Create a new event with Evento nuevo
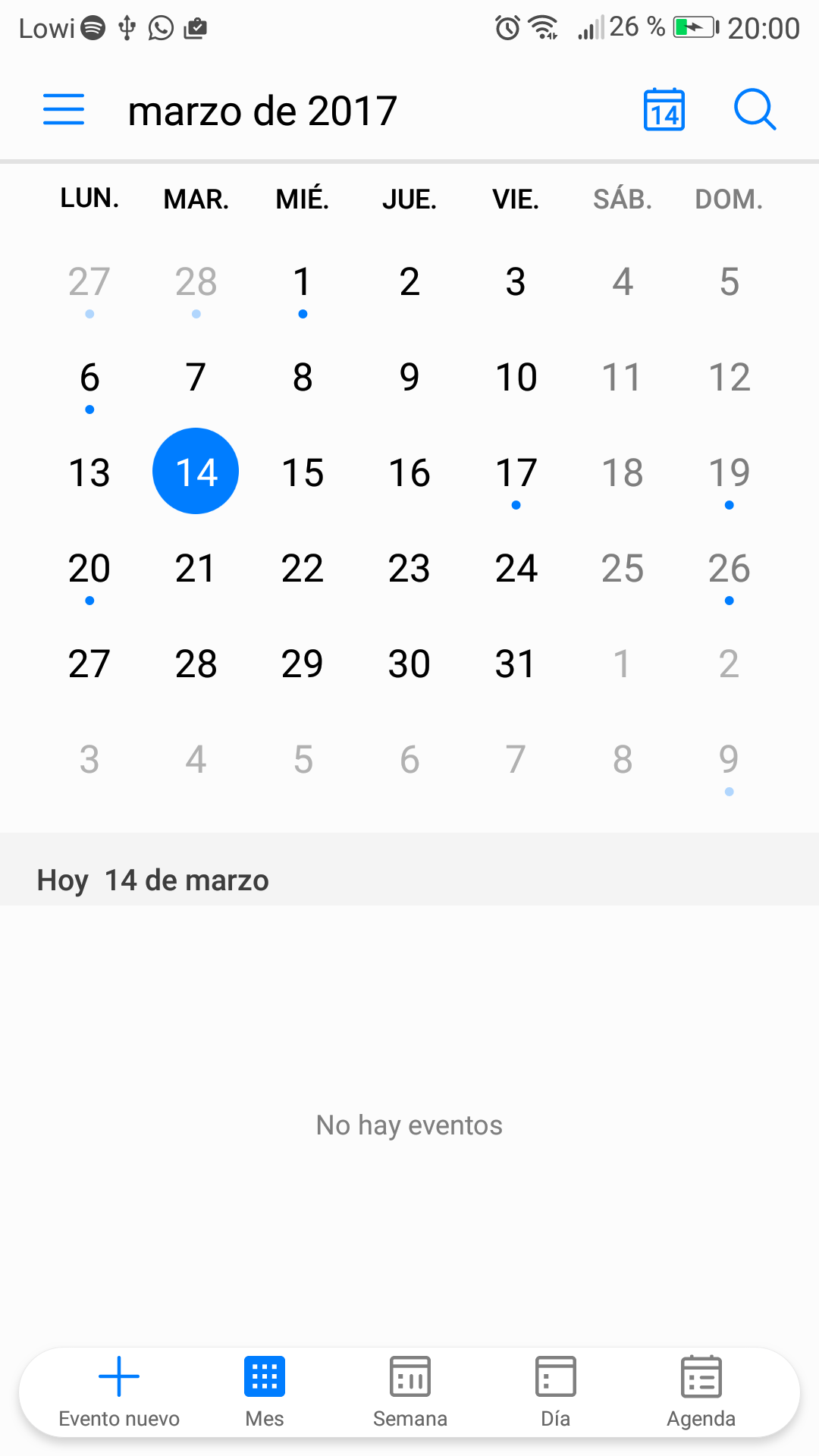 point(119,1392)
